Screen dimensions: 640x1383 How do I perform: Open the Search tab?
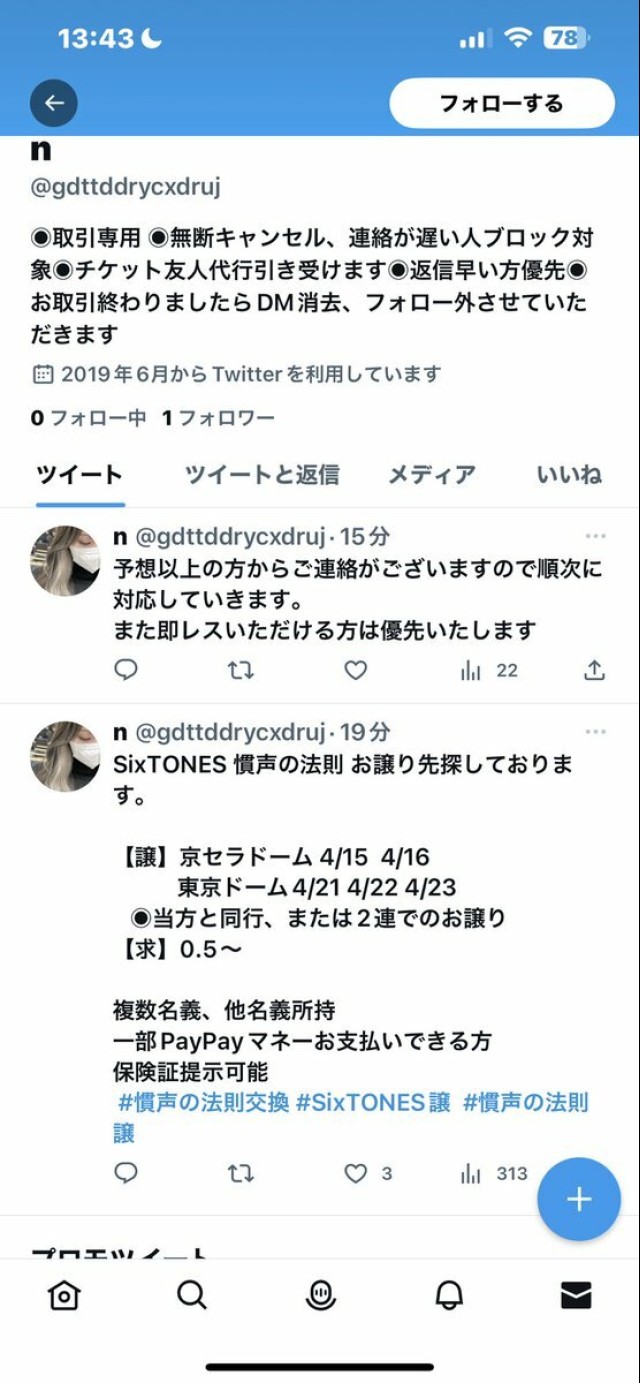click(191, 1295)
